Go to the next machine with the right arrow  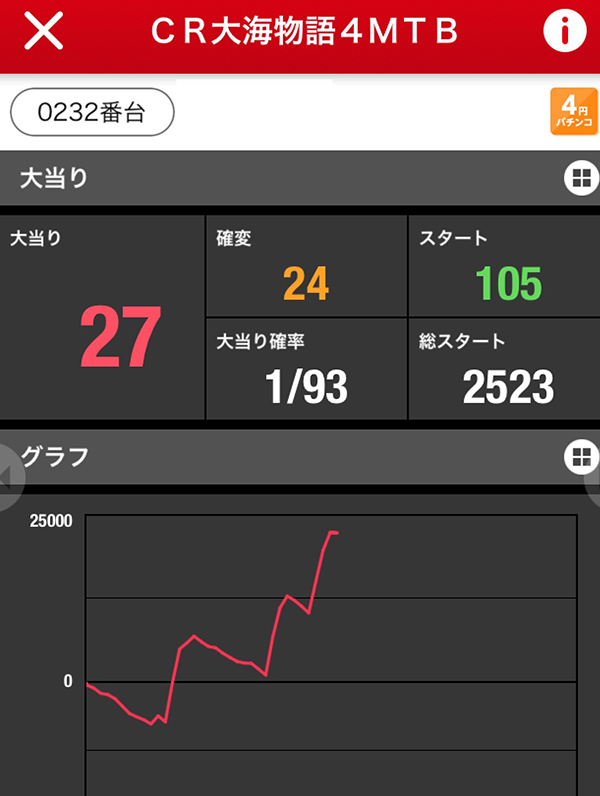pos(592,478)
